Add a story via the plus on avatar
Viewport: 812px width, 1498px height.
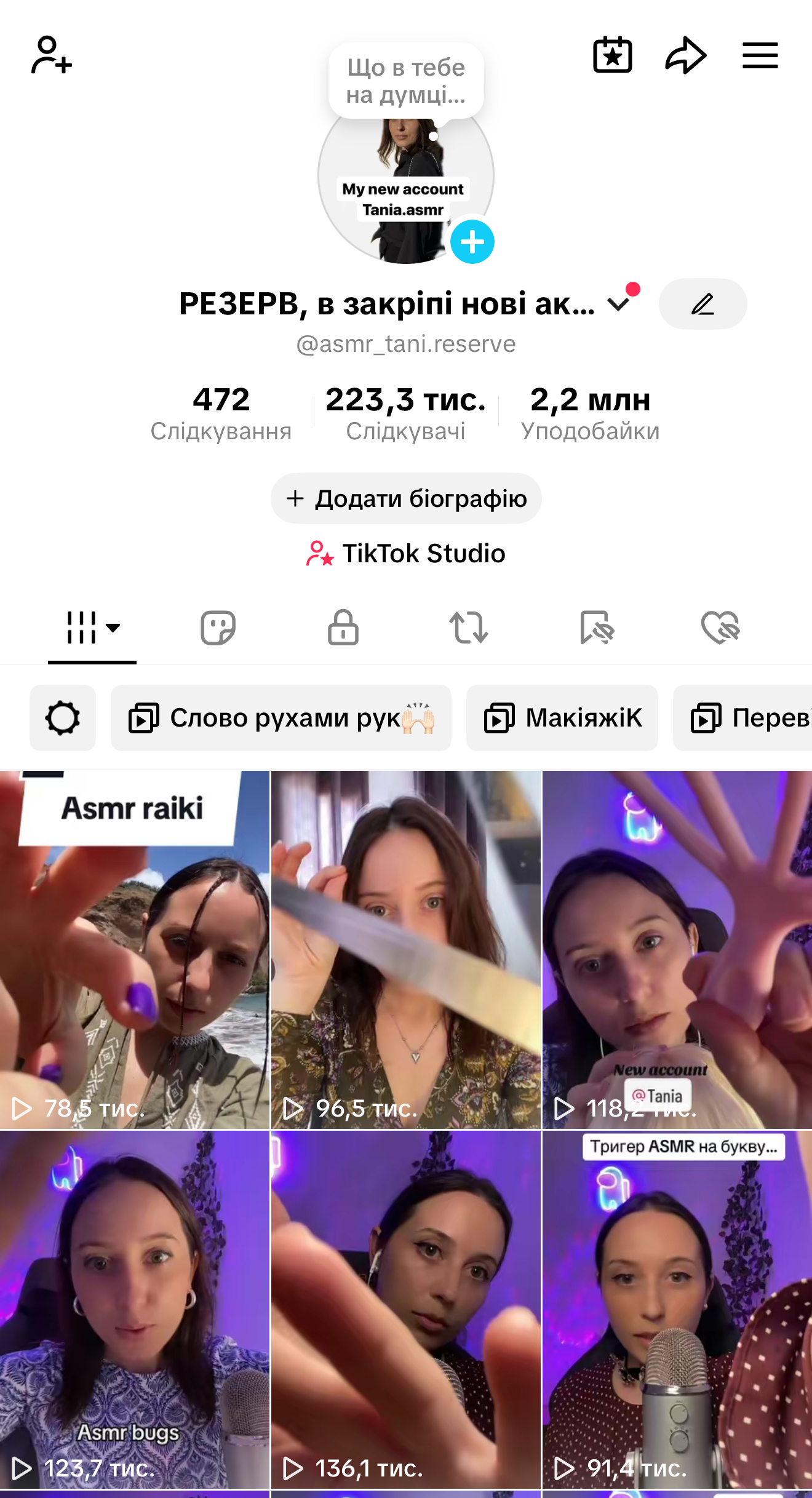472,242
